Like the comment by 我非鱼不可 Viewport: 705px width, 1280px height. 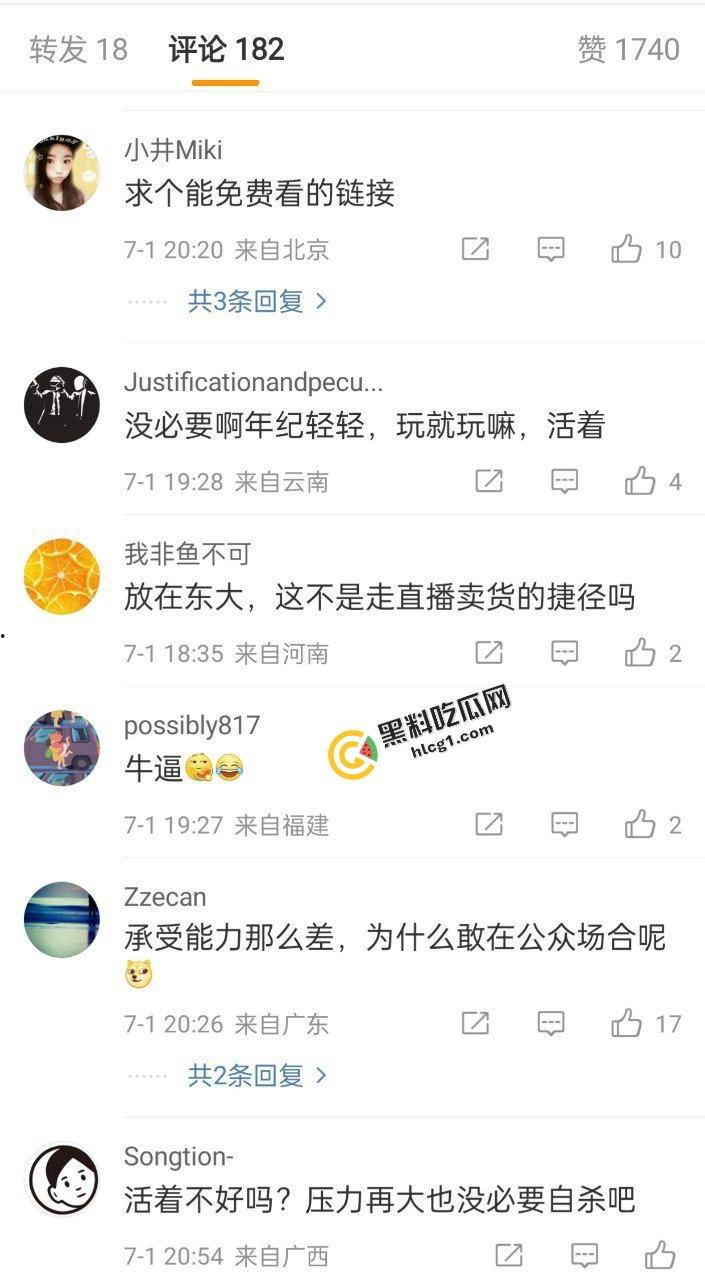pos(640,653)
